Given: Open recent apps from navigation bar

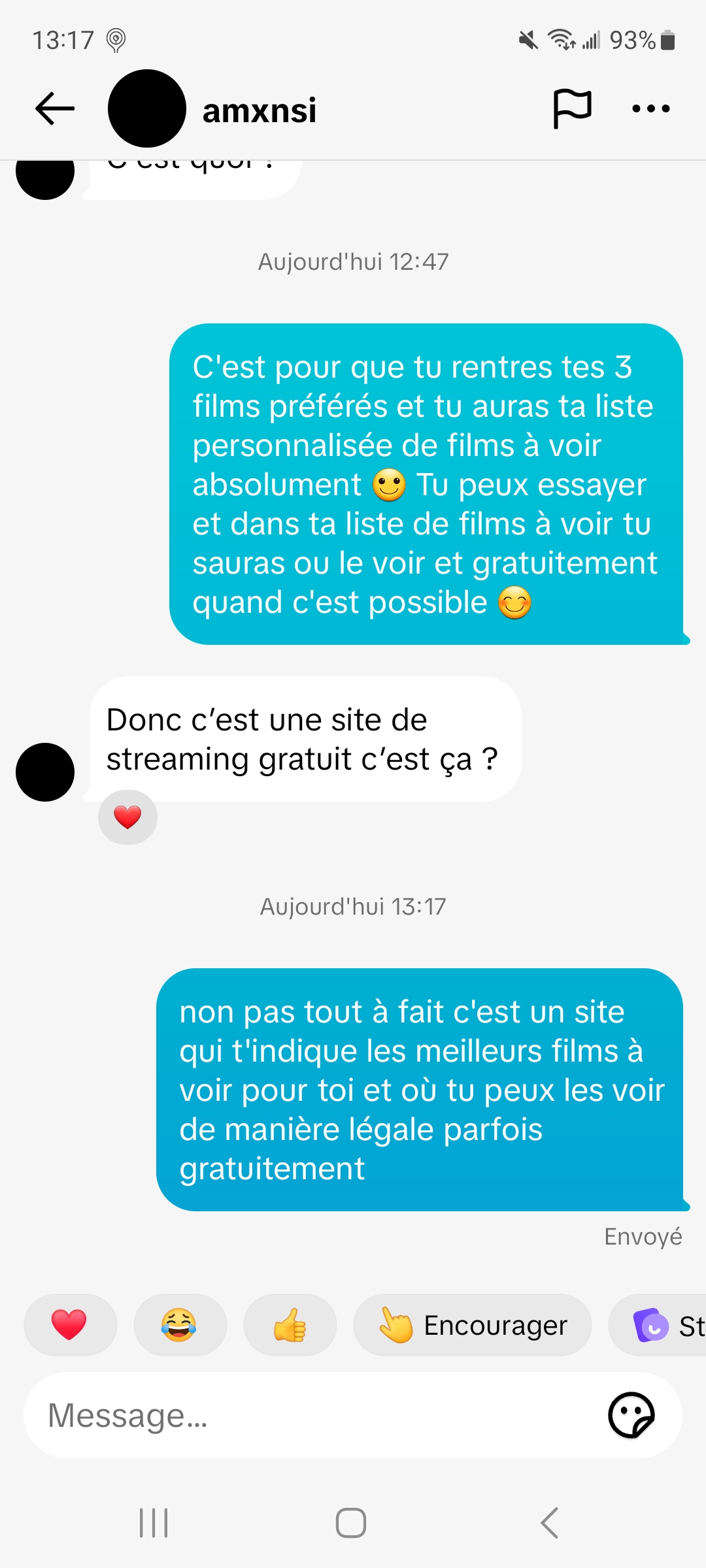Looking at the screenshot, I should [154, 1523].
